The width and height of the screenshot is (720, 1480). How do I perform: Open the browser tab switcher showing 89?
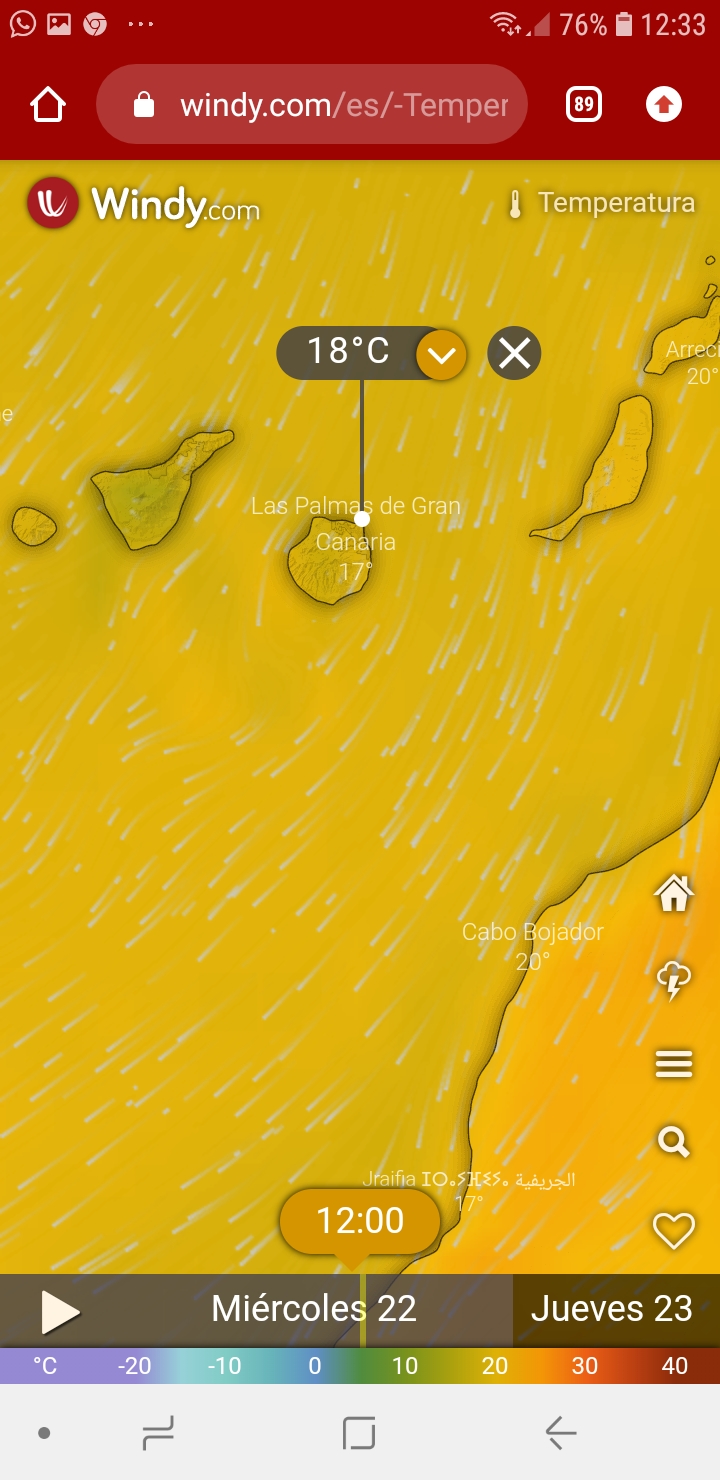point(584,104)
